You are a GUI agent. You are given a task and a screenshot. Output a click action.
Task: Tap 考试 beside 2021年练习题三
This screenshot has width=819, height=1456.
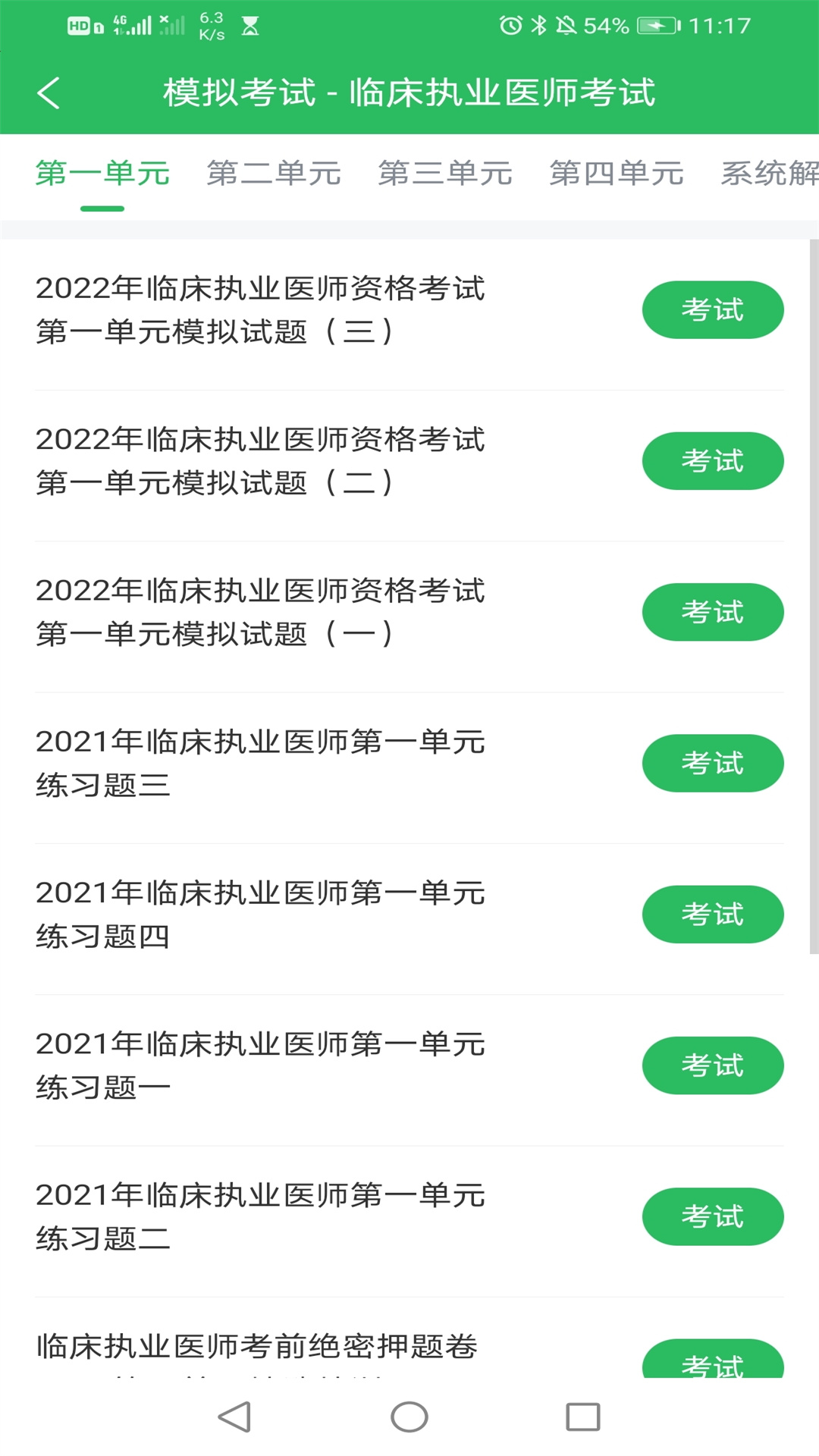[712, 763]
